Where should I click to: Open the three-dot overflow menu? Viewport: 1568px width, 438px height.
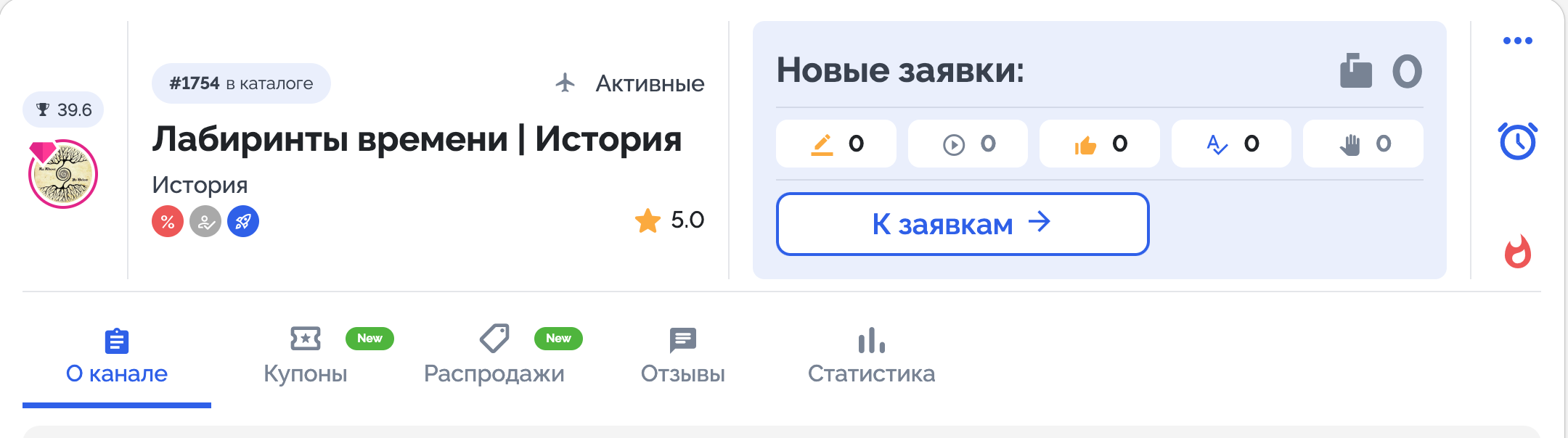click(x=1517, y=41)
